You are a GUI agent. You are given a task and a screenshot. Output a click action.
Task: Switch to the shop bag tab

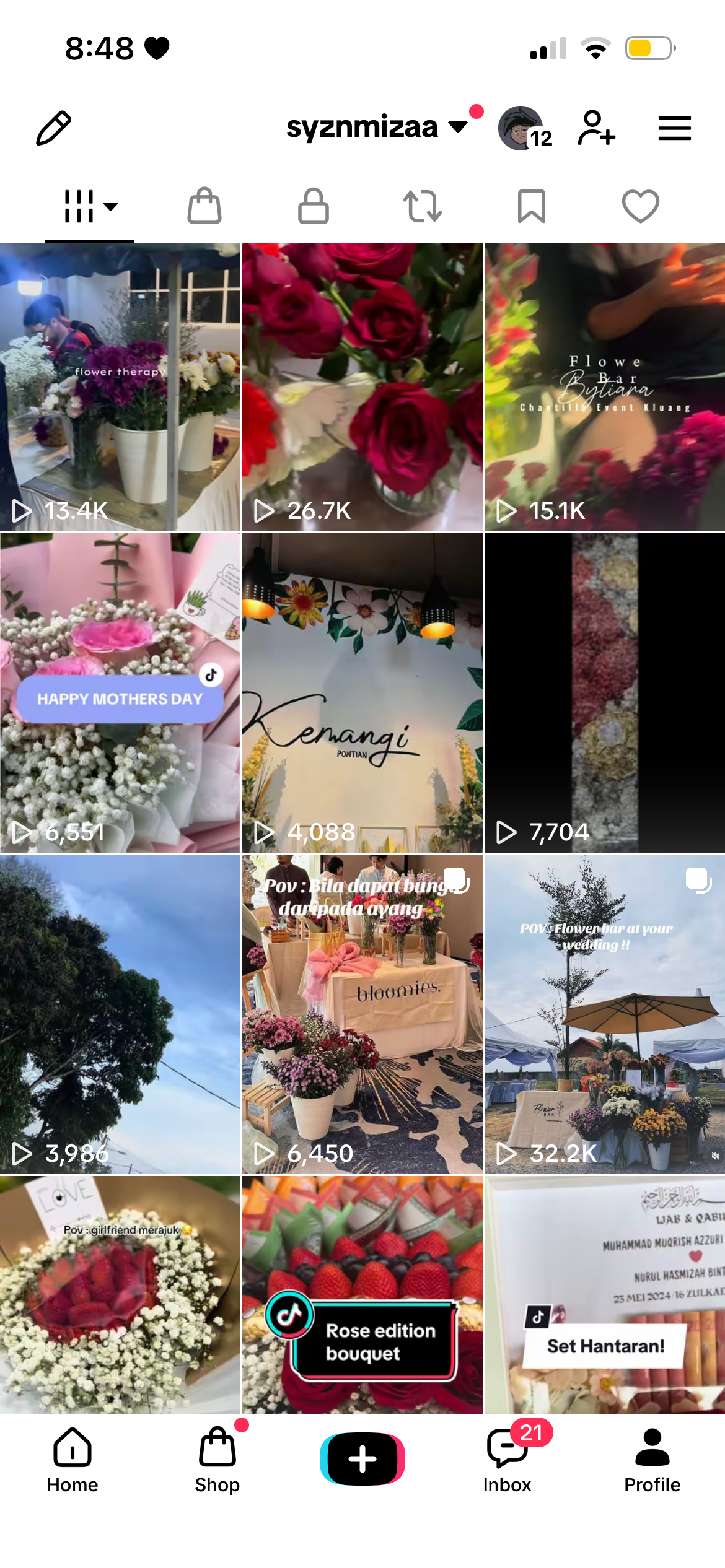click(204, 206)
